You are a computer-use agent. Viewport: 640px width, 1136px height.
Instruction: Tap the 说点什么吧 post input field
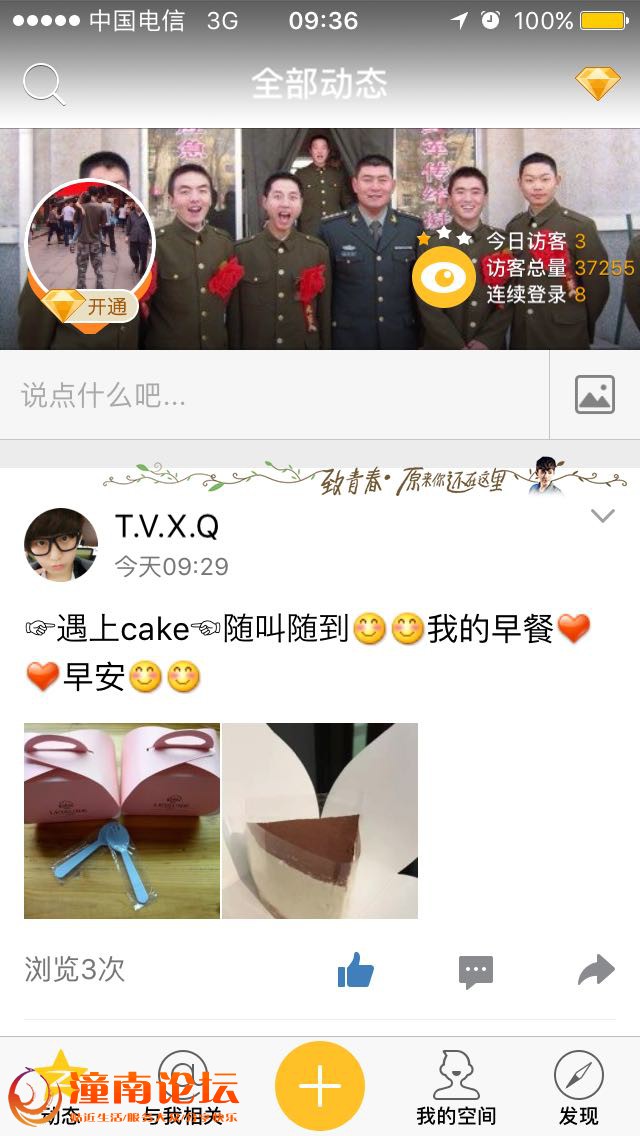click(x=280, y=395)
